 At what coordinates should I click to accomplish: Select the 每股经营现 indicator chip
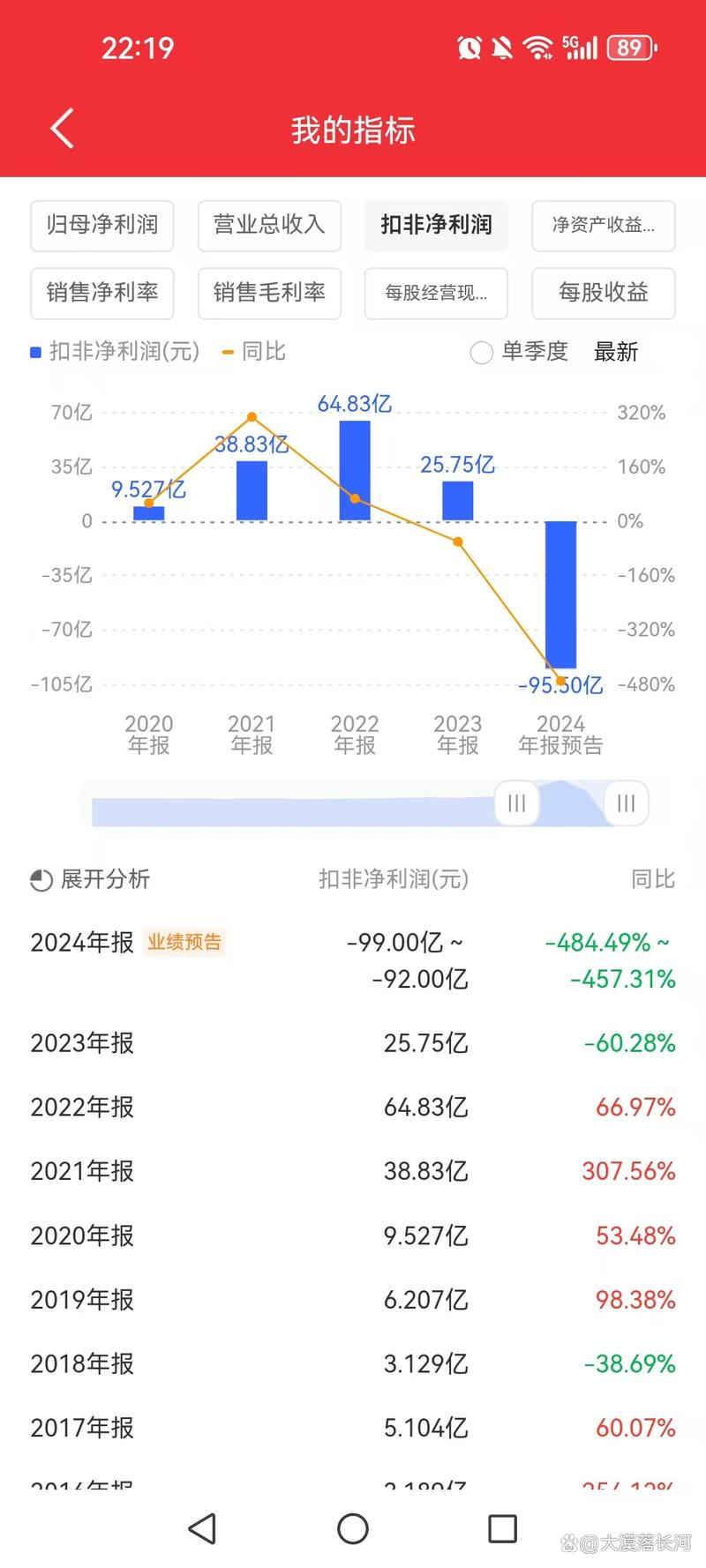(436, 293)
